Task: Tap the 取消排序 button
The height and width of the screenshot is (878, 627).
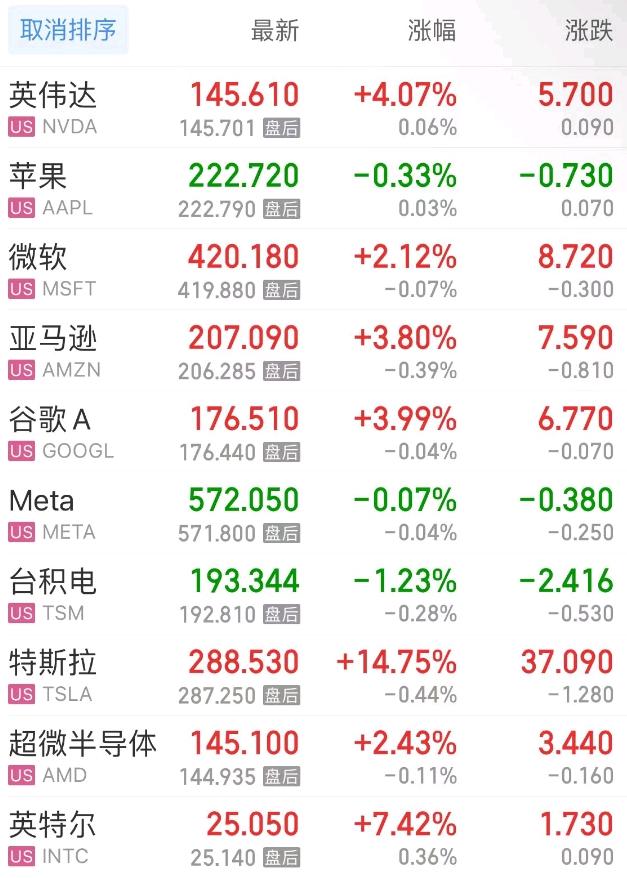Action: (x=68, y=31)
